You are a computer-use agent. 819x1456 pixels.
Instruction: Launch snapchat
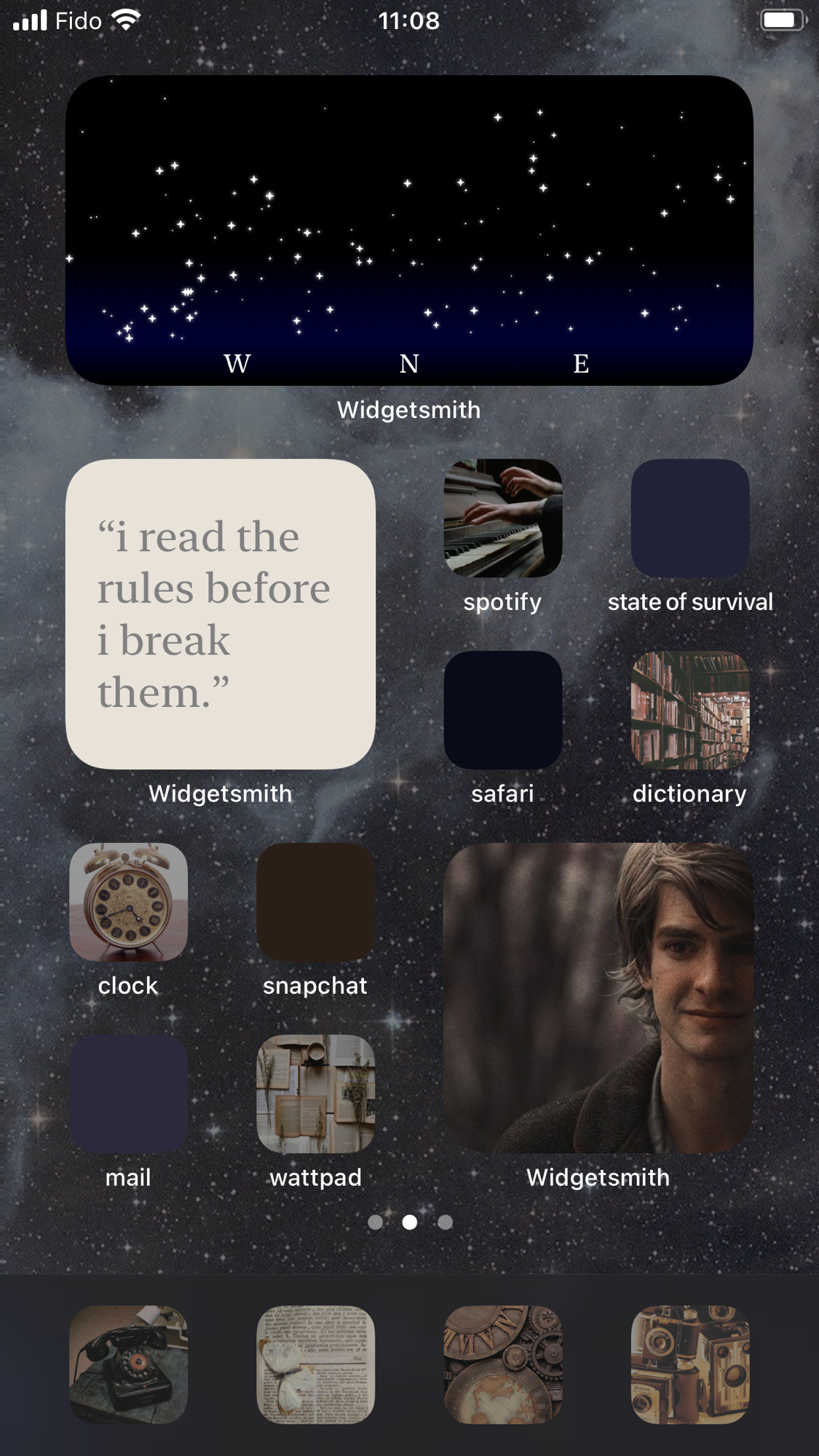(316, 902)
